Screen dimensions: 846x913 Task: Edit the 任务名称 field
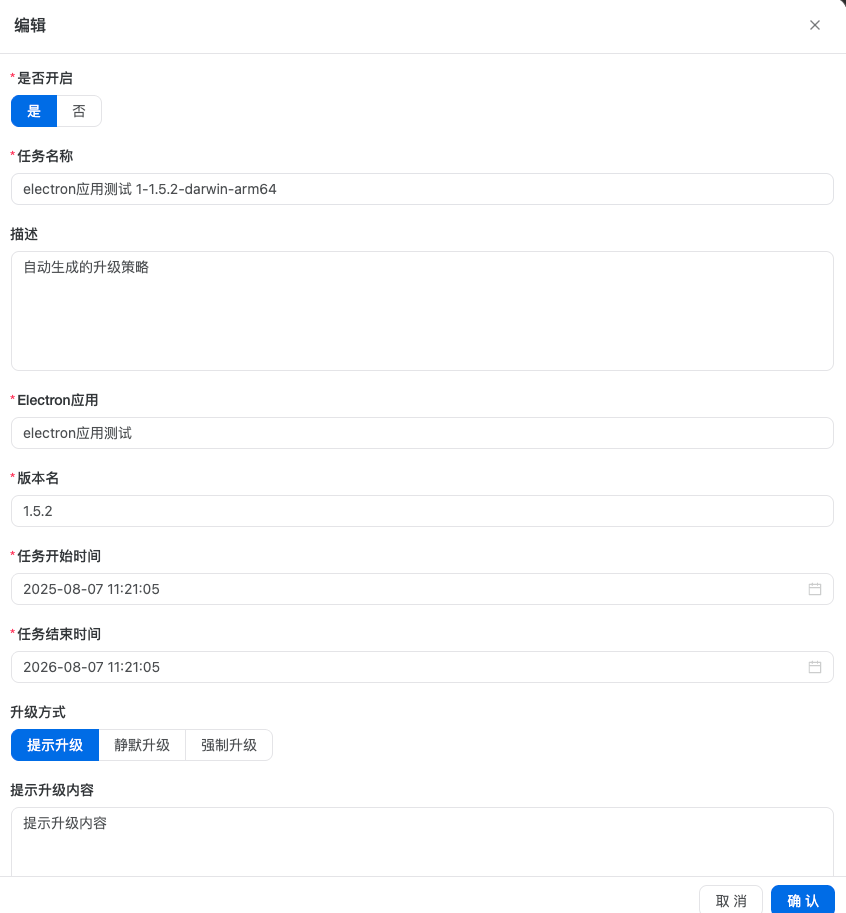coord(421,189)
